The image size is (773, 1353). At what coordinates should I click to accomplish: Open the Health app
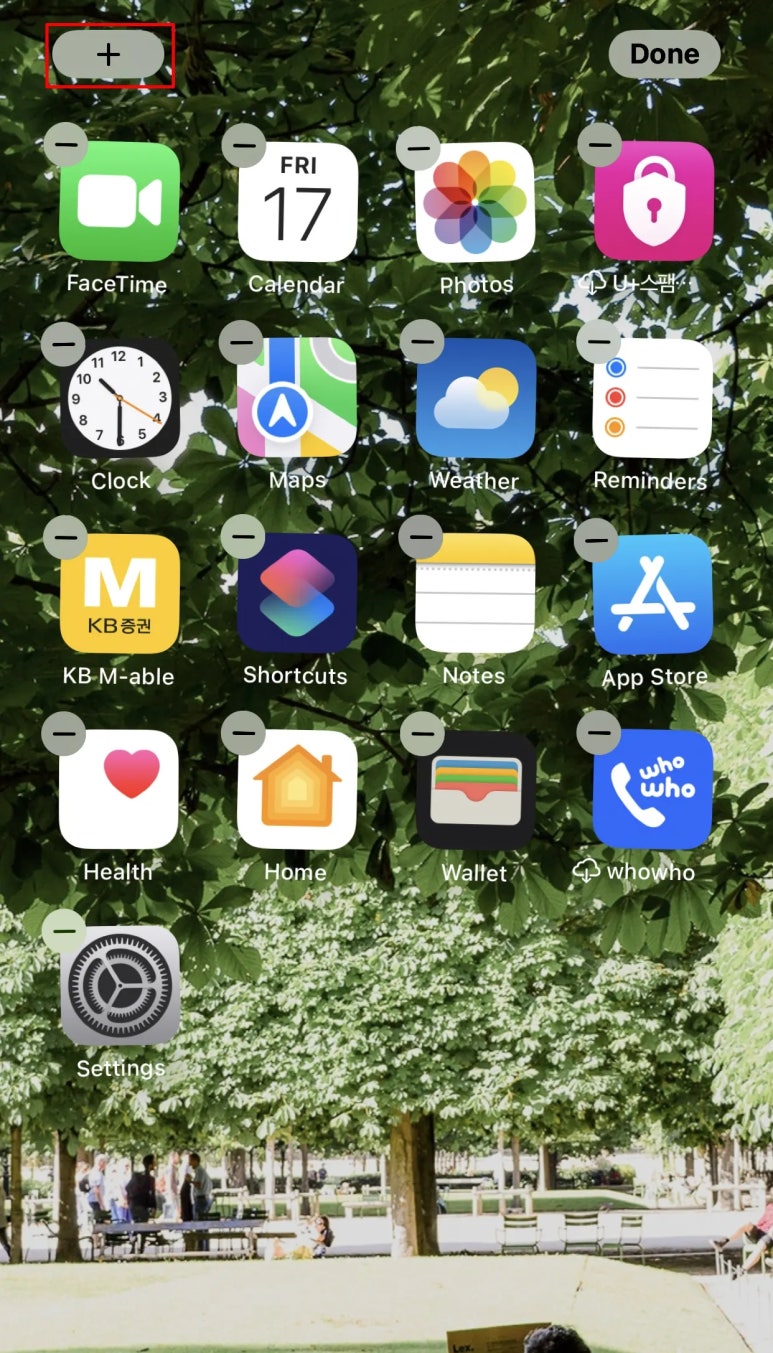coord(119,789)
